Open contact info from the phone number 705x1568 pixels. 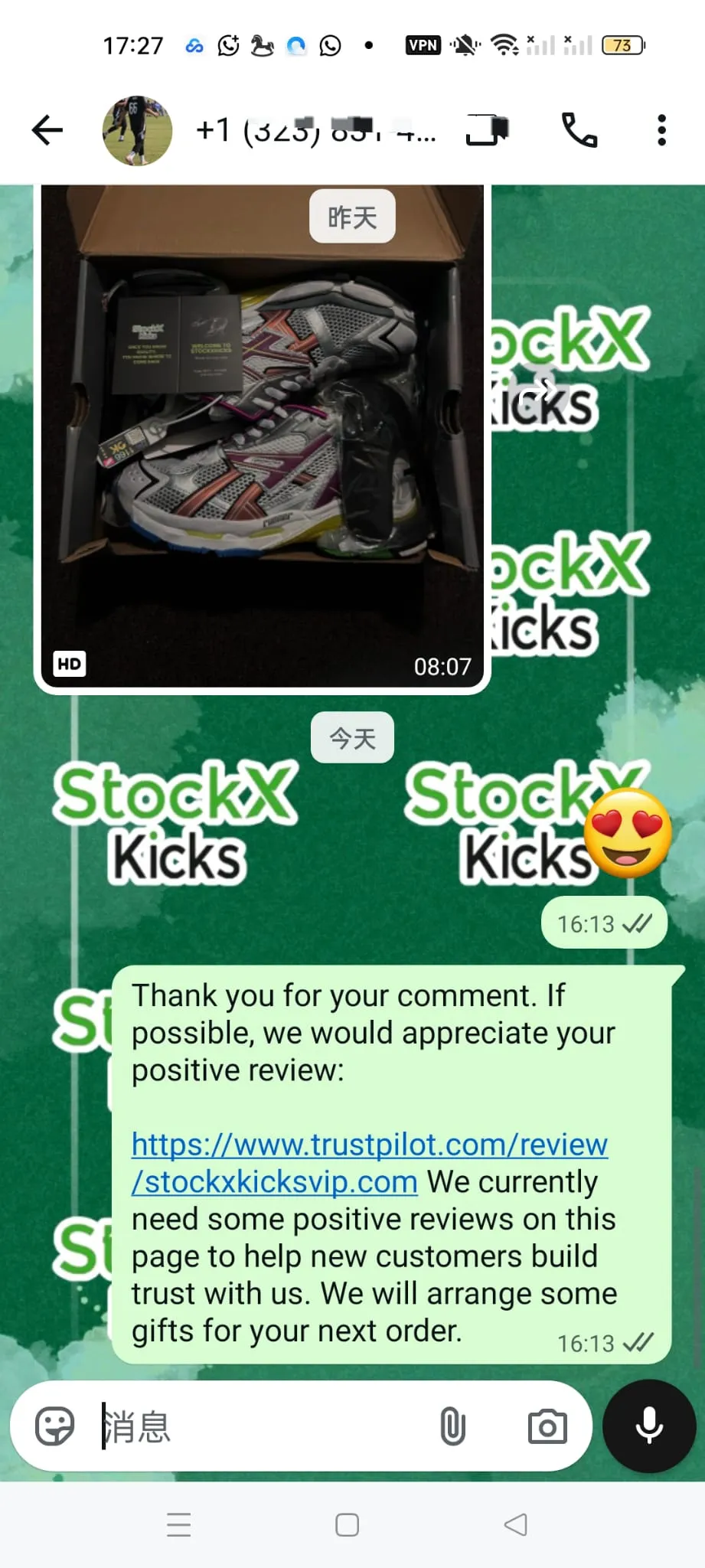pos(315,130)
